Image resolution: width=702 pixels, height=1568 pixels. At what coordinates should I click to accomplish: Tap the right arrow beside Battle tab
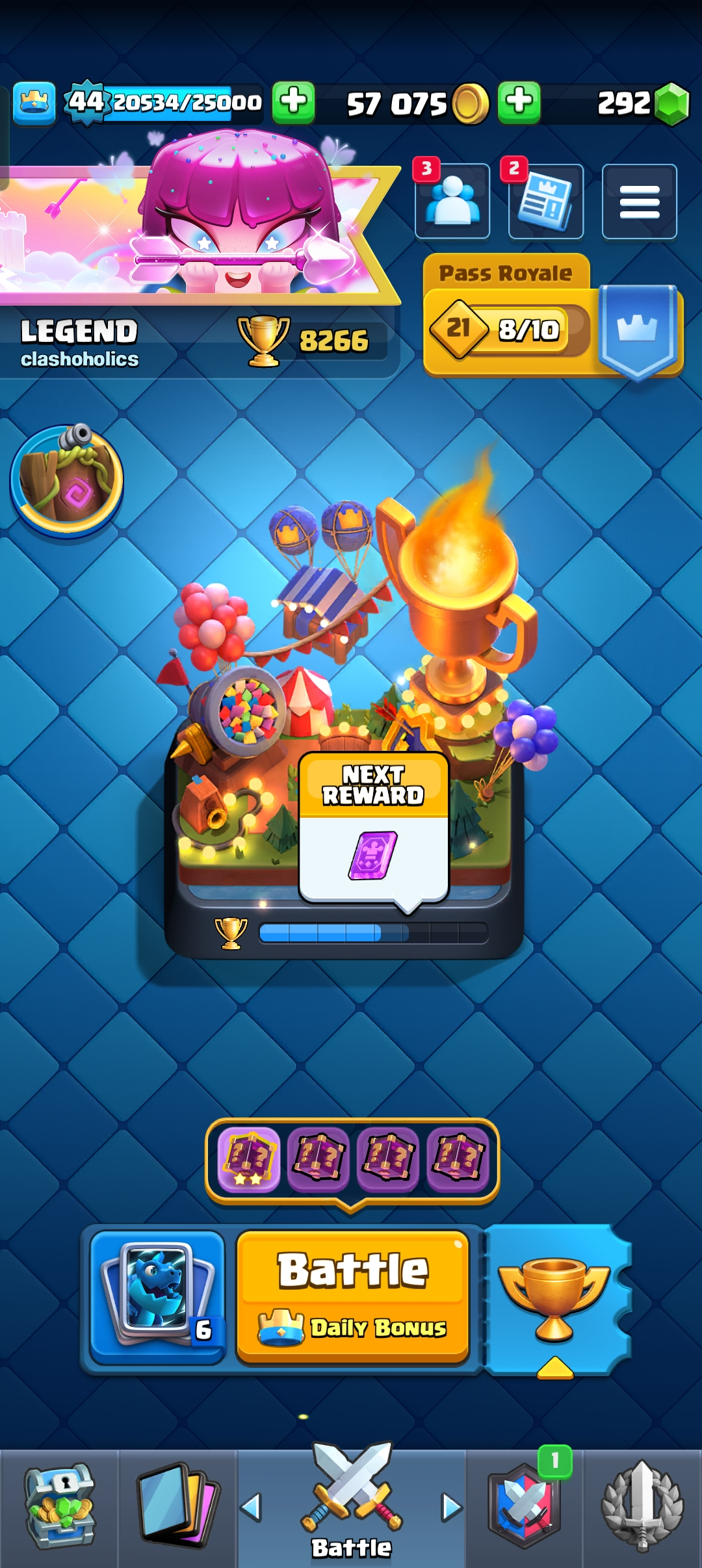(451, 1507)
